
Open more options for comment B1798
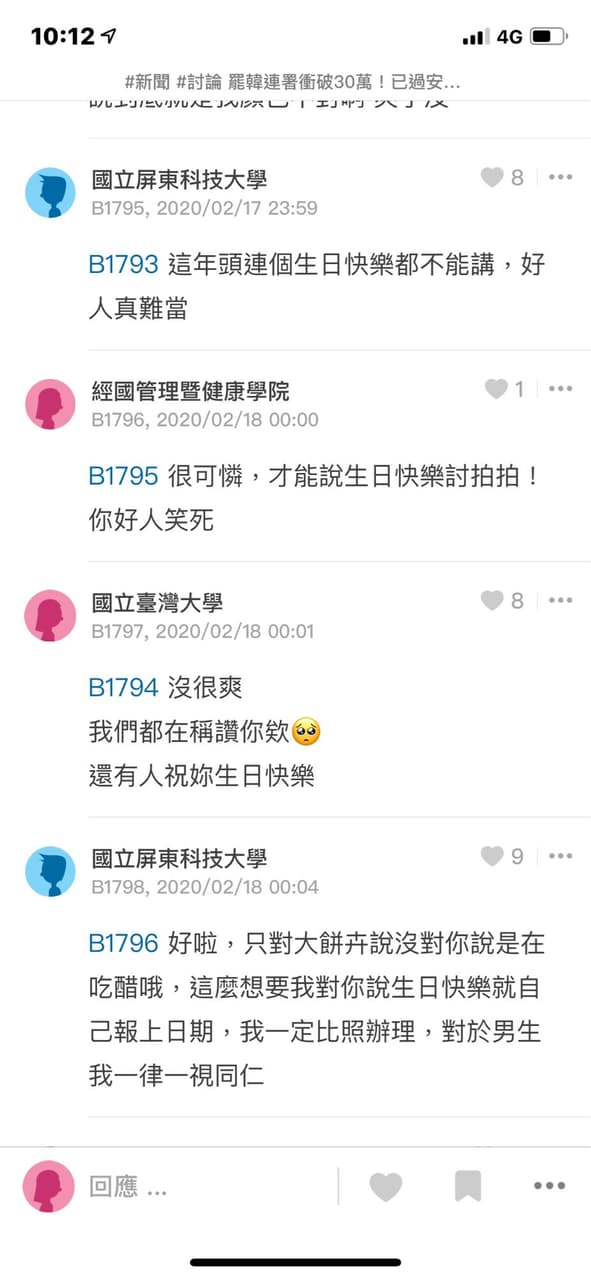tap(560, 856)
